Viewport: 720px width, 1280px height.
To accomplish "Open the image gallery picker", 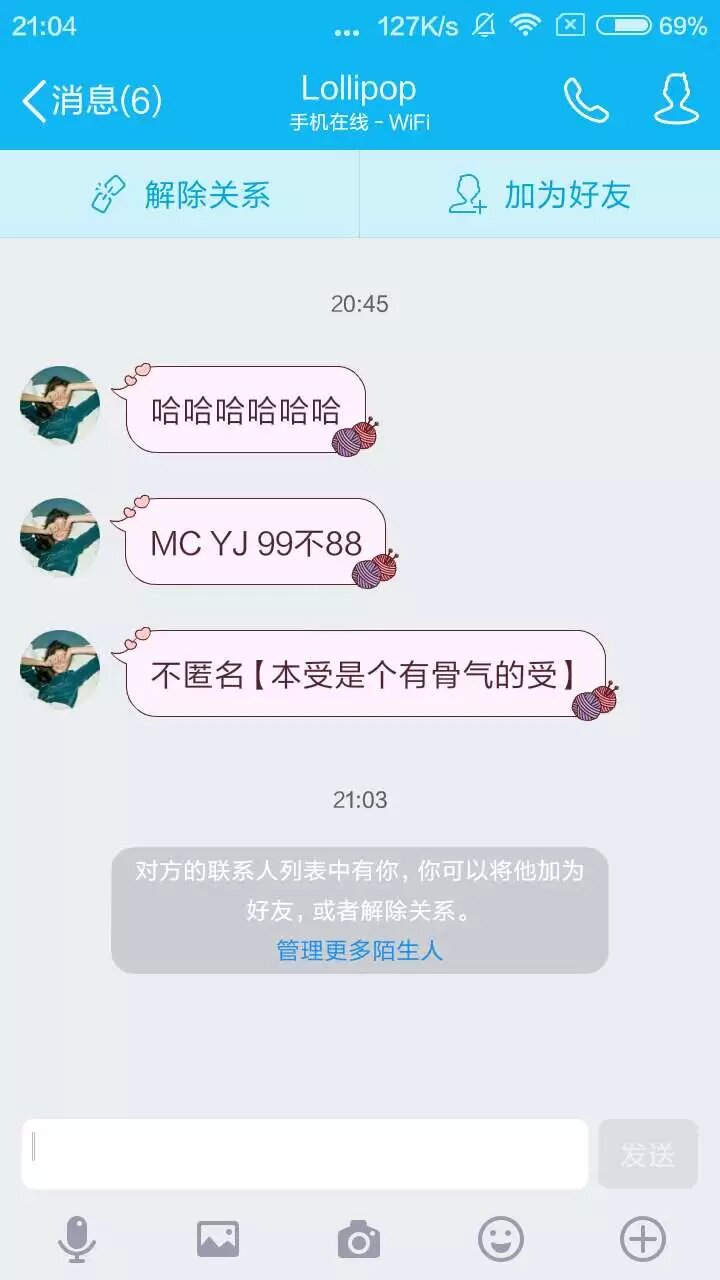I will 218,1240.
